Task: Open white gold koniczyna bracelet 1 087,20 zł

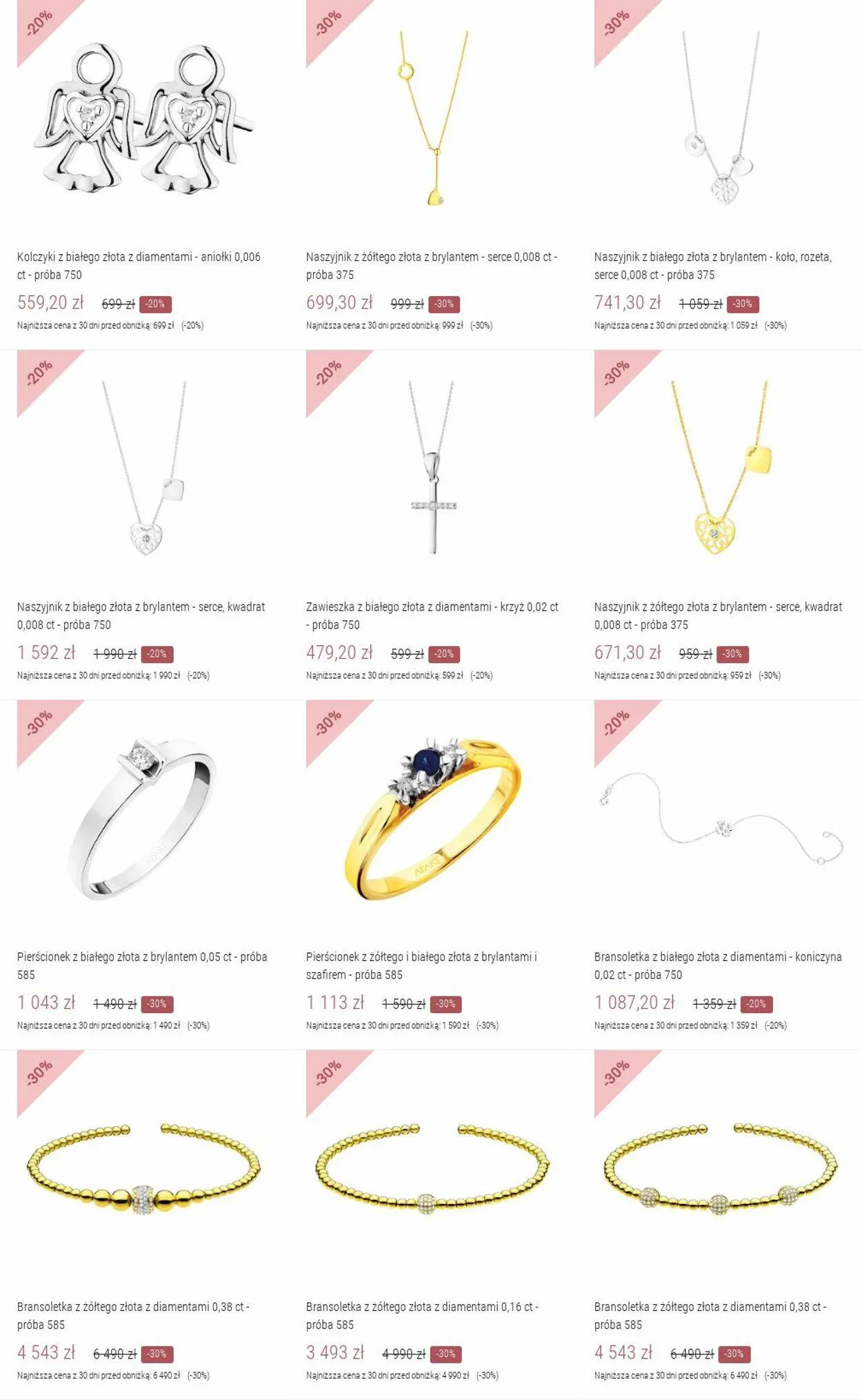Action: click(718, 965)
